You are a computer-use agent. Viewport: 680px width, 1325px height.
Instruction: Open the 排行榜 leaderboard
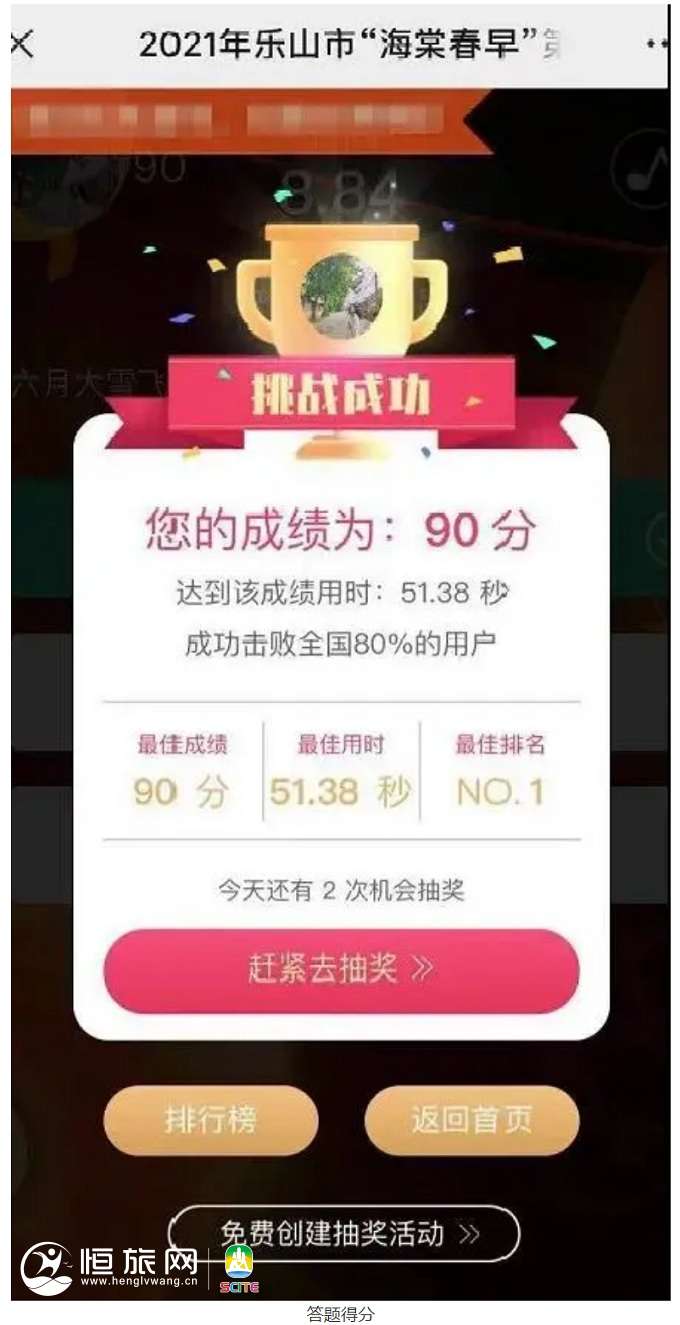click(211, 1120)
